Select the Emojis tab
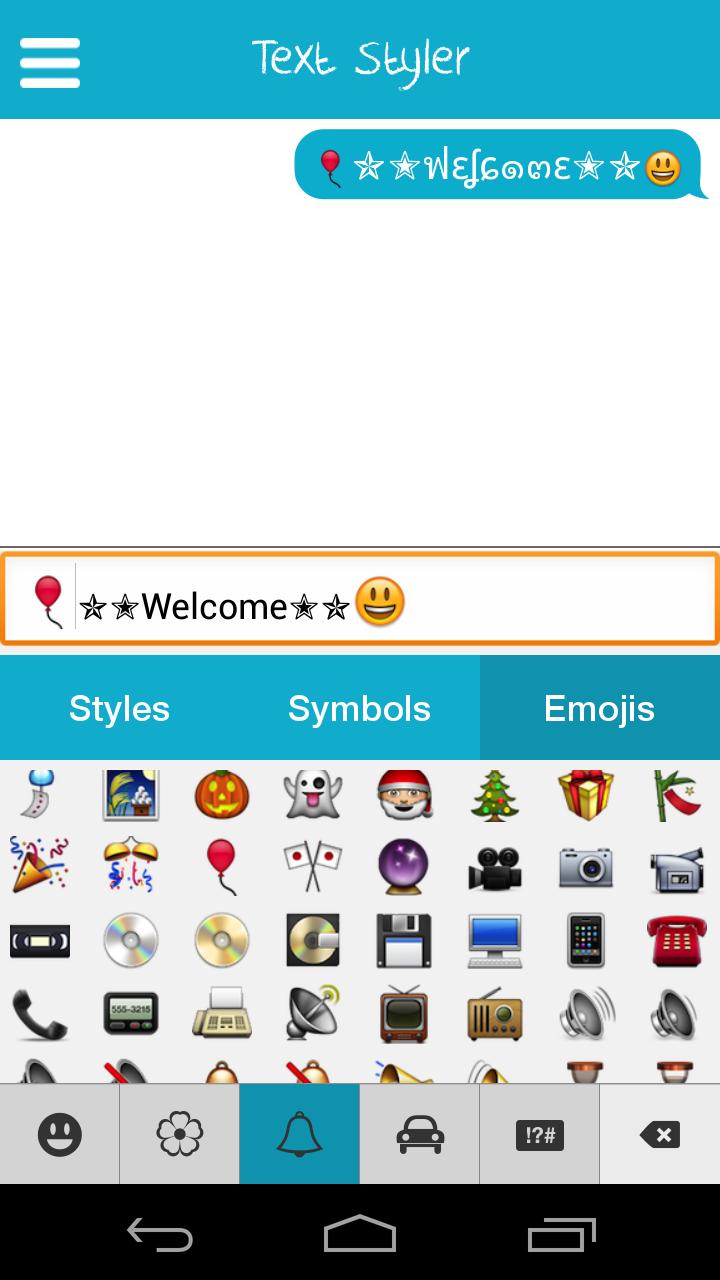720x1280 pixels. pyautogui.click(x=599, y=708)
